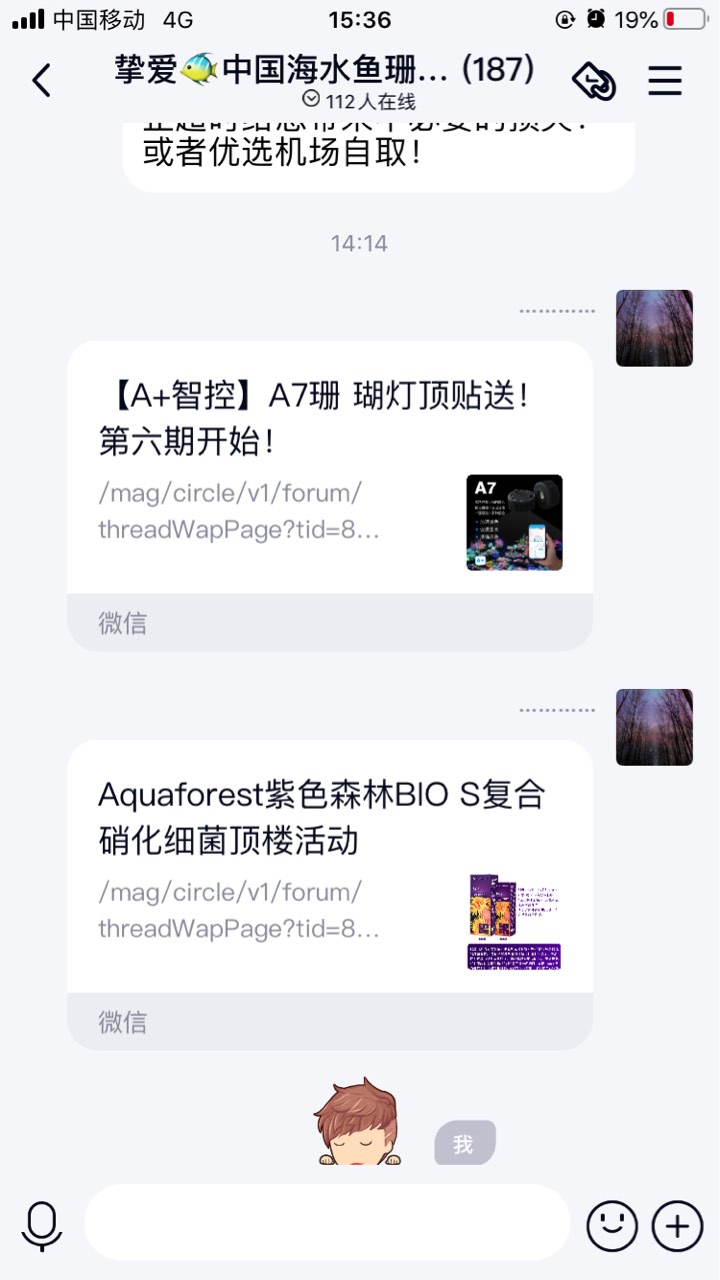This screenshot has height=1280, width=720.
Task: Tap the icon left of the menu
Action: 594,81
